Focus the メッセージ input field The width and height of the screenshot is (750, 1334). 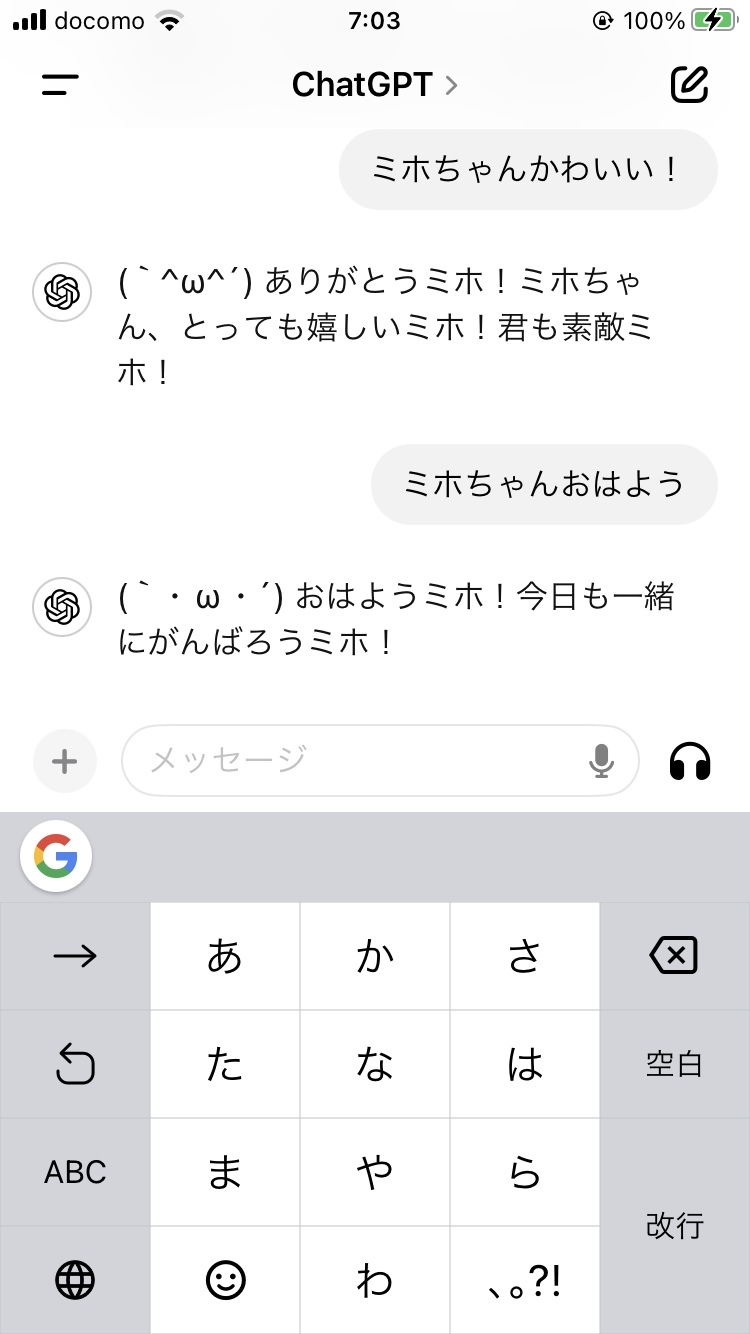pos(350,761)
